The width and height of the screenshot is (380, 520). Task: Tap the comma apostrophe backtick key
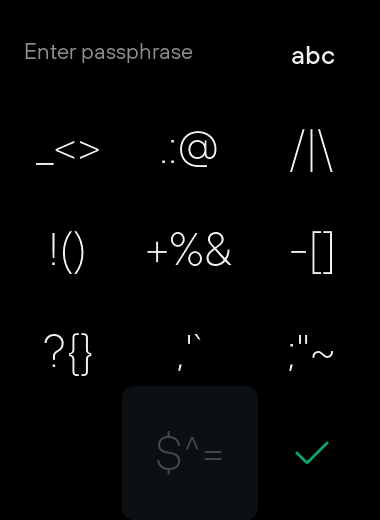click(x=189, y=353)
